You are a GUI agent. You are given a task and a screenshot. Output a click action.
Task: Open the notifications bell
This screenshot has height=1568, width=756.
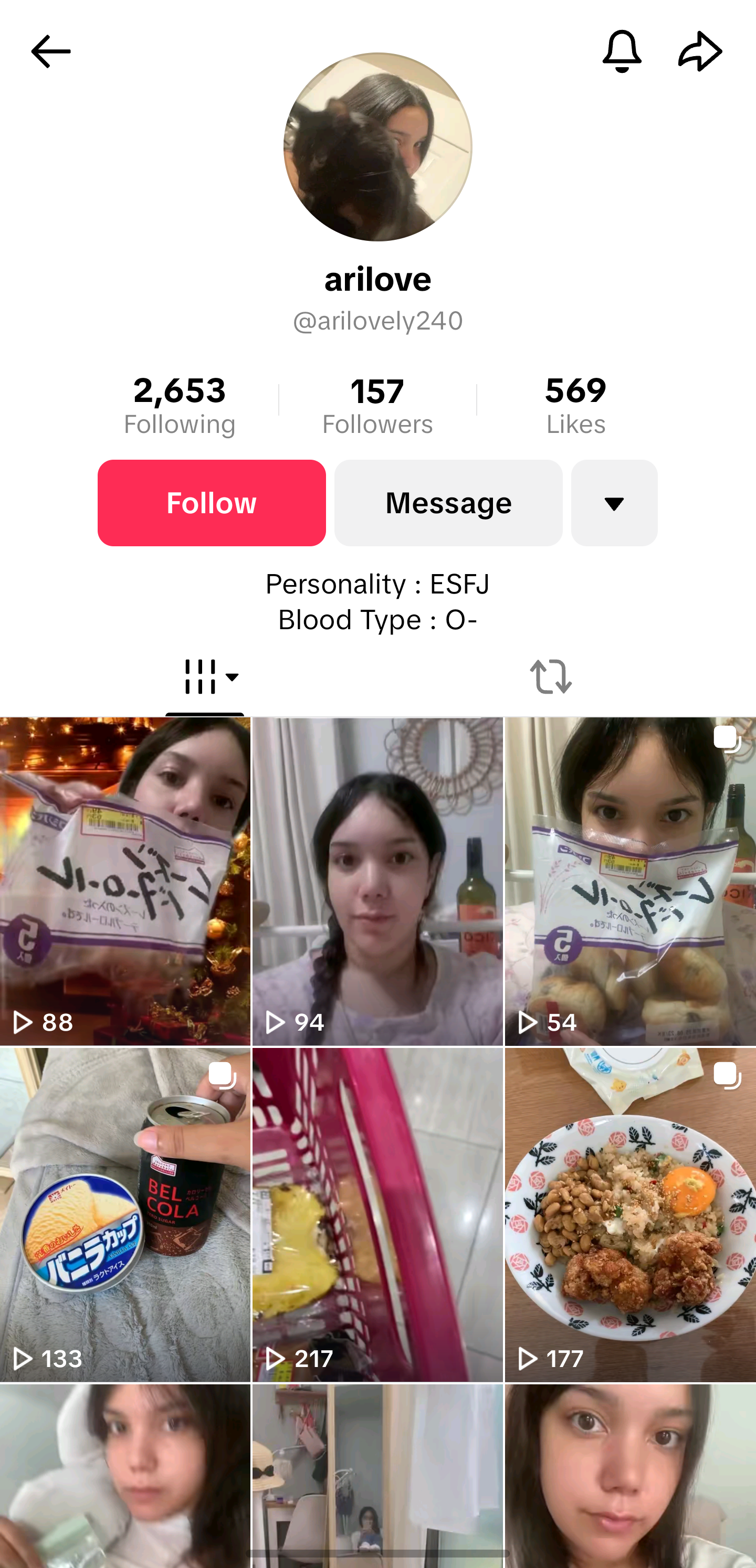click(622, 51)
